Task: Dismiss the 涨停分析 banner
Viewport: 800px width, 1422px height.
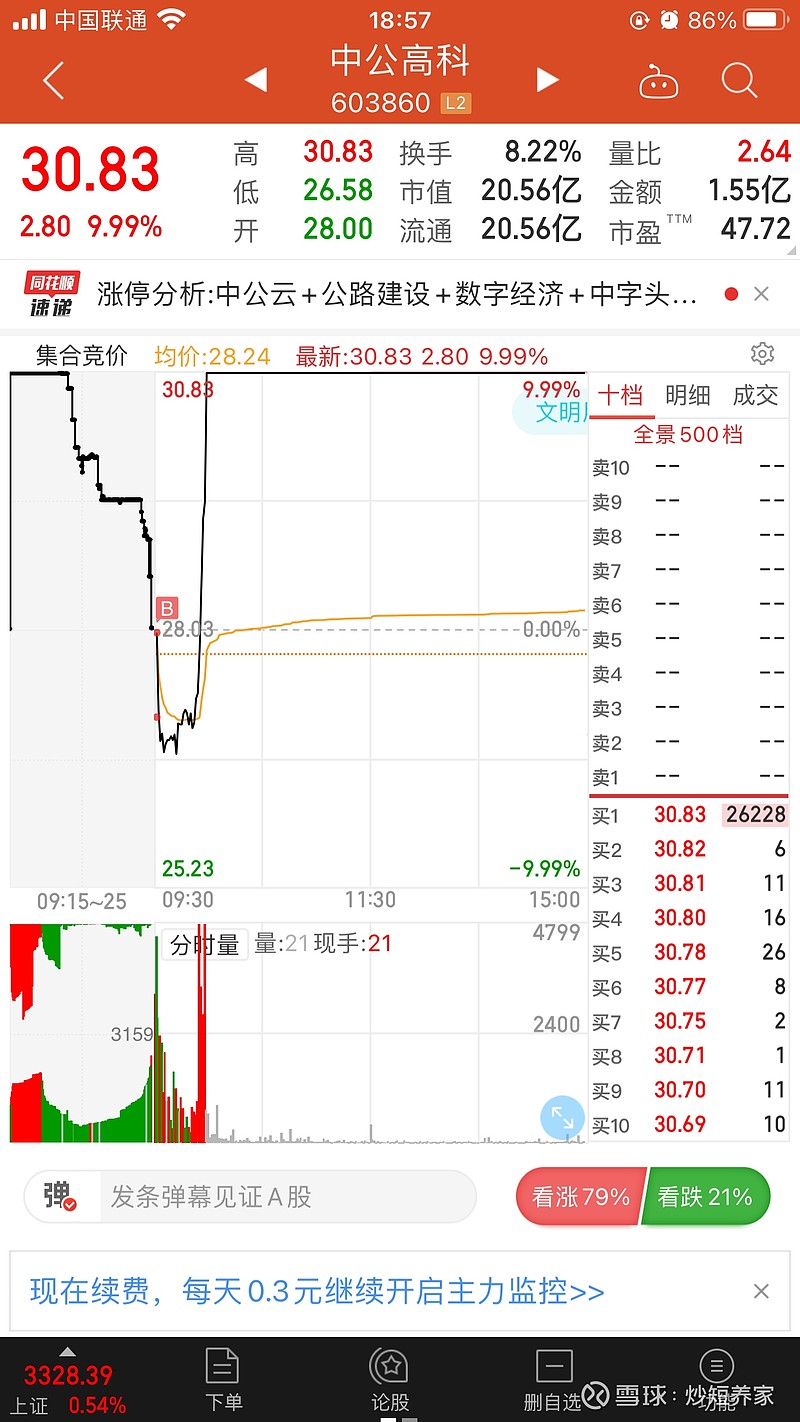Action: pos(762,294)
